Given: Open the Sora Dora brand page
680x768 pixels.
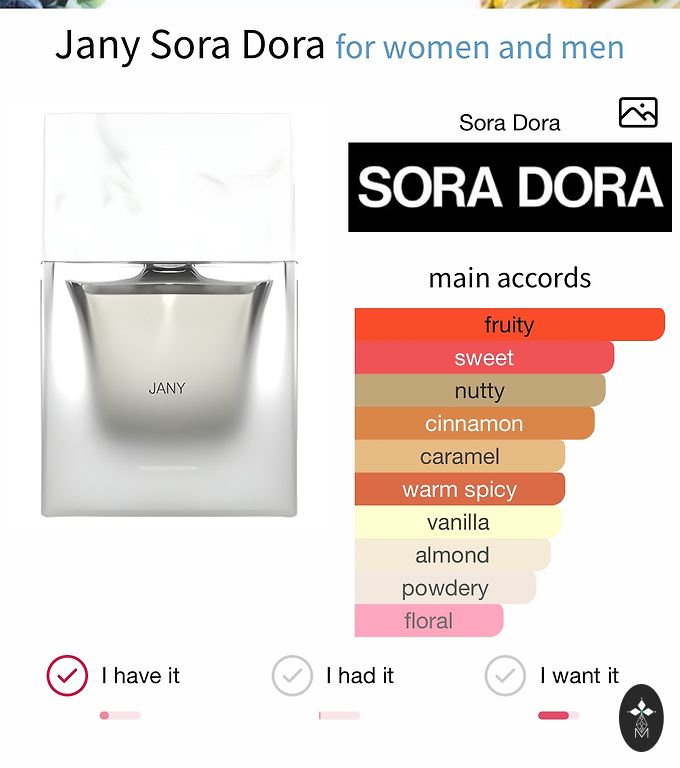Looking at the screenshot, I should 510,188.
